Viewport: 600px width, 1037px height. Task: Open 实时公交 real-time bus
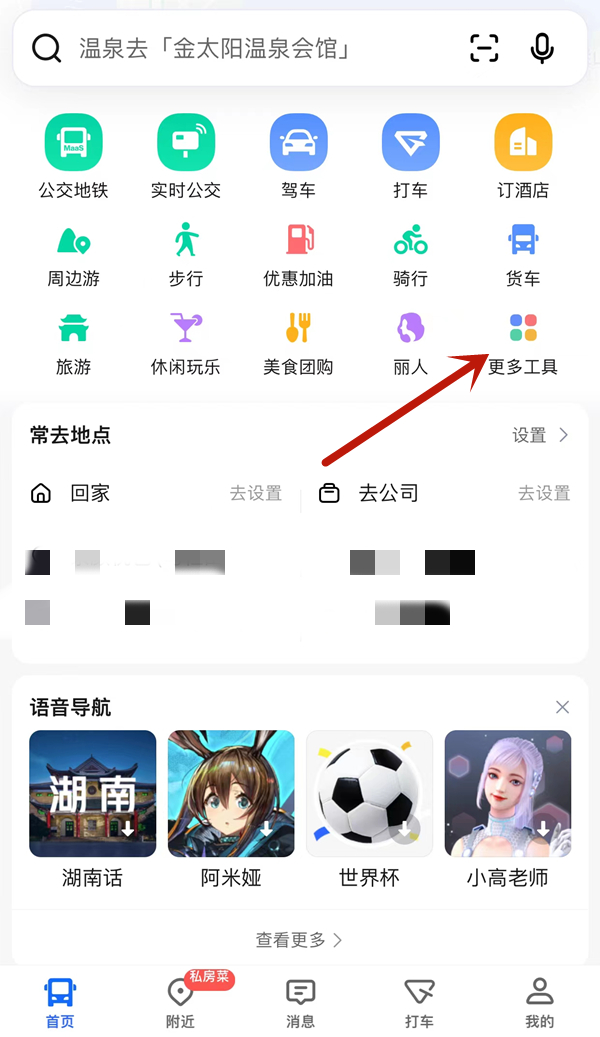(x=186, y=157)
